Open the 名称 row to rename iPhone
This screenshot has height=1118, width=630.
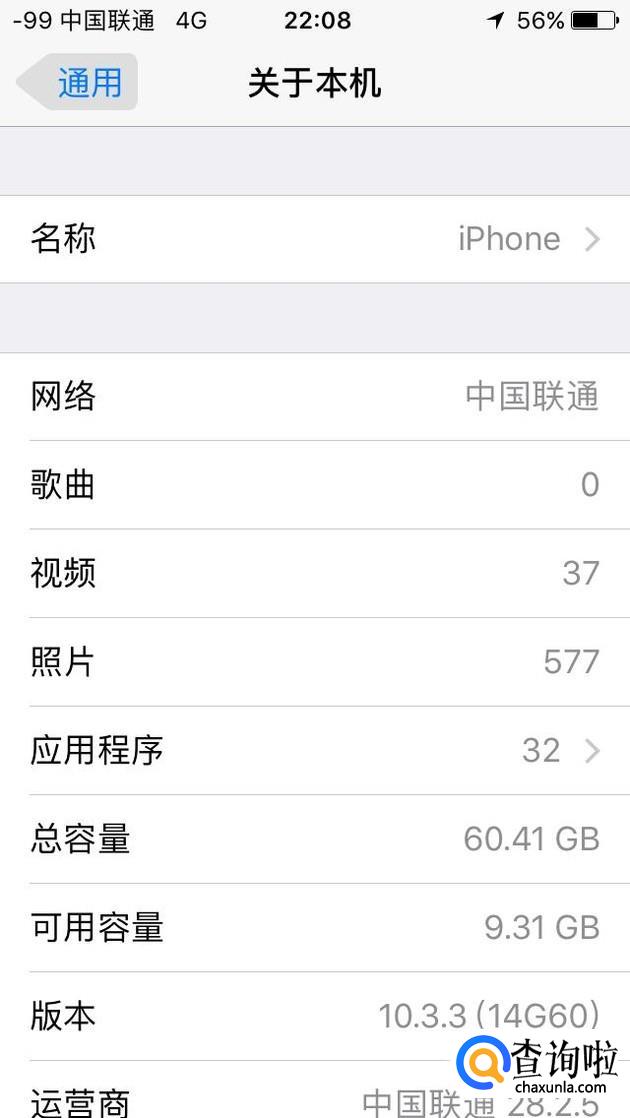315,239
